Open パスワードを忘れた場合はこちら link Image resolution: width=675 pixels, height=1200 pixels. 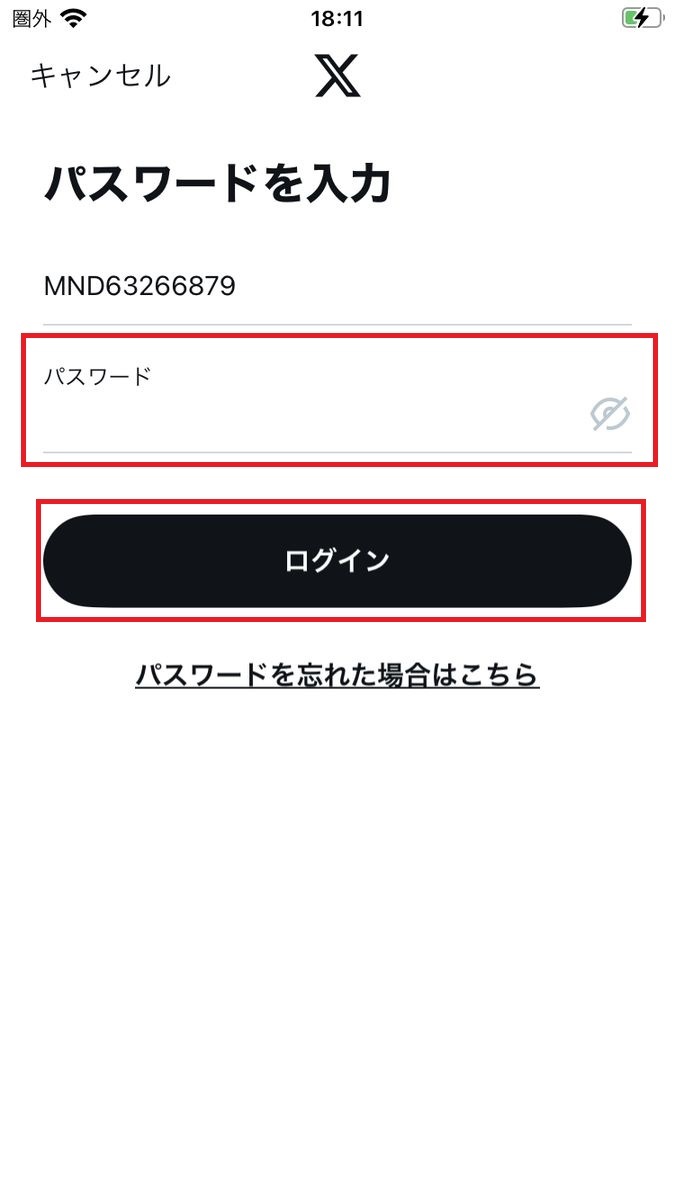click(338, 675)
